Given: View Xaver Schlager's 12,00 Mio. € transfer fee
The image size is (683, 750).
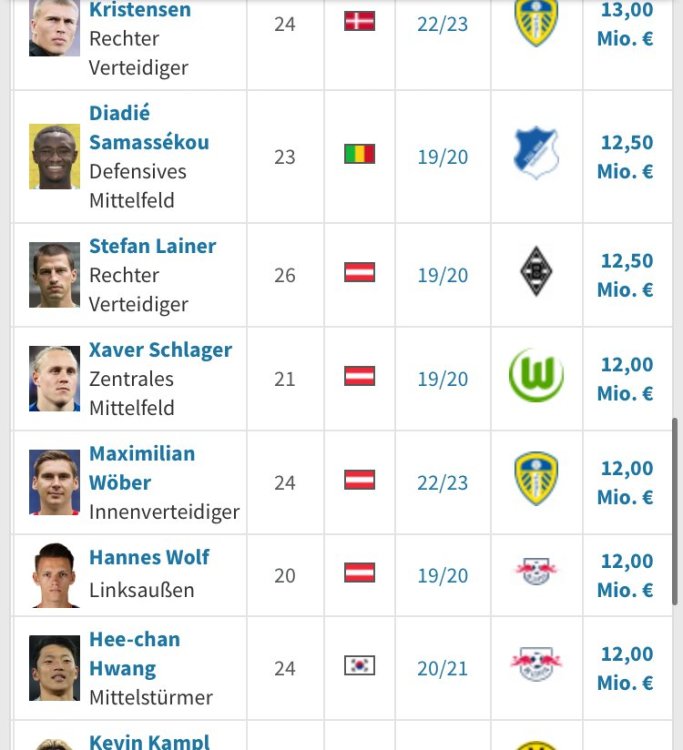Looking at the screenshot, I should pos(626,379).
